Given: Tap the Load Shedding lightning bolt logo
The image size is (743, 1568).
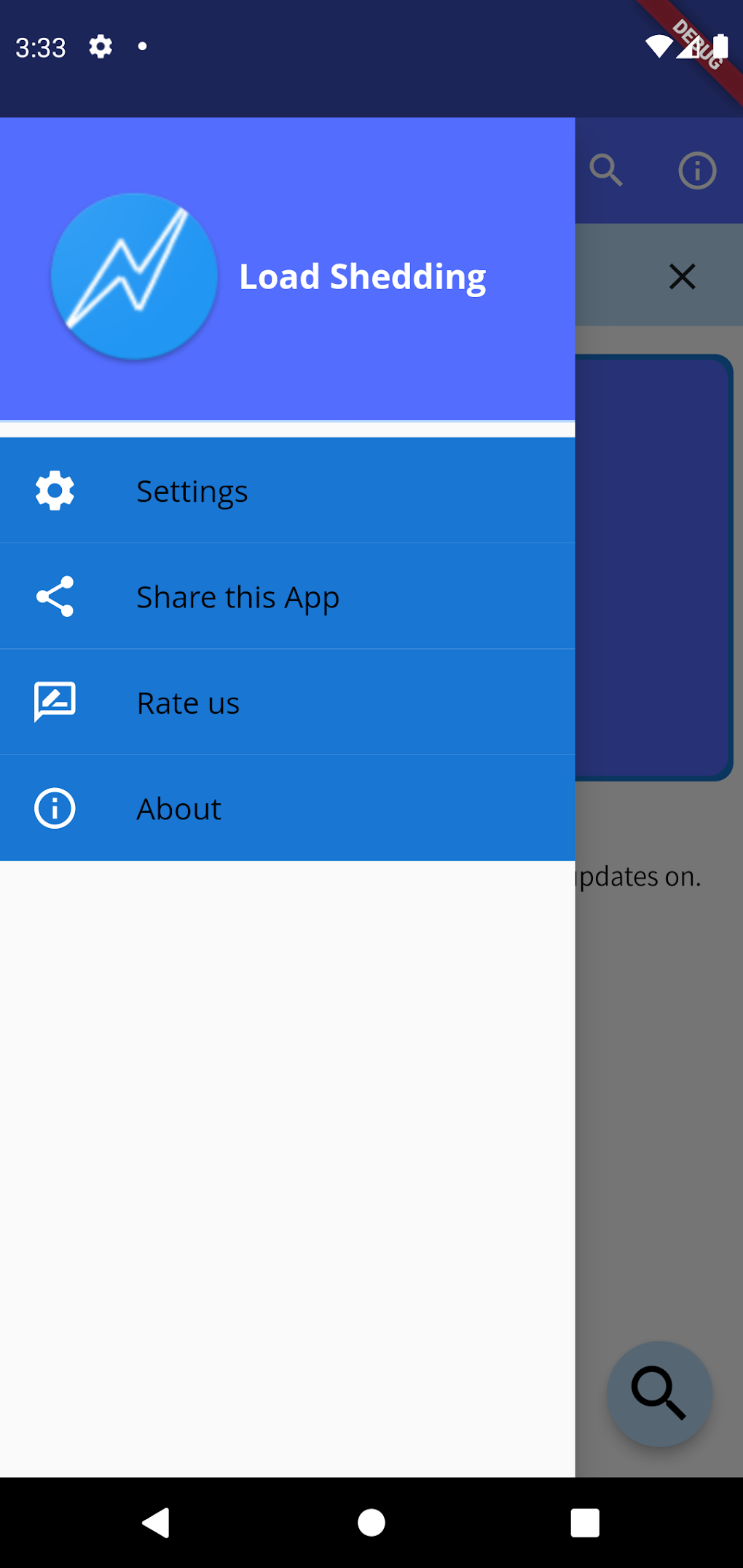Looking at the screenshot, I should [134, 275].
